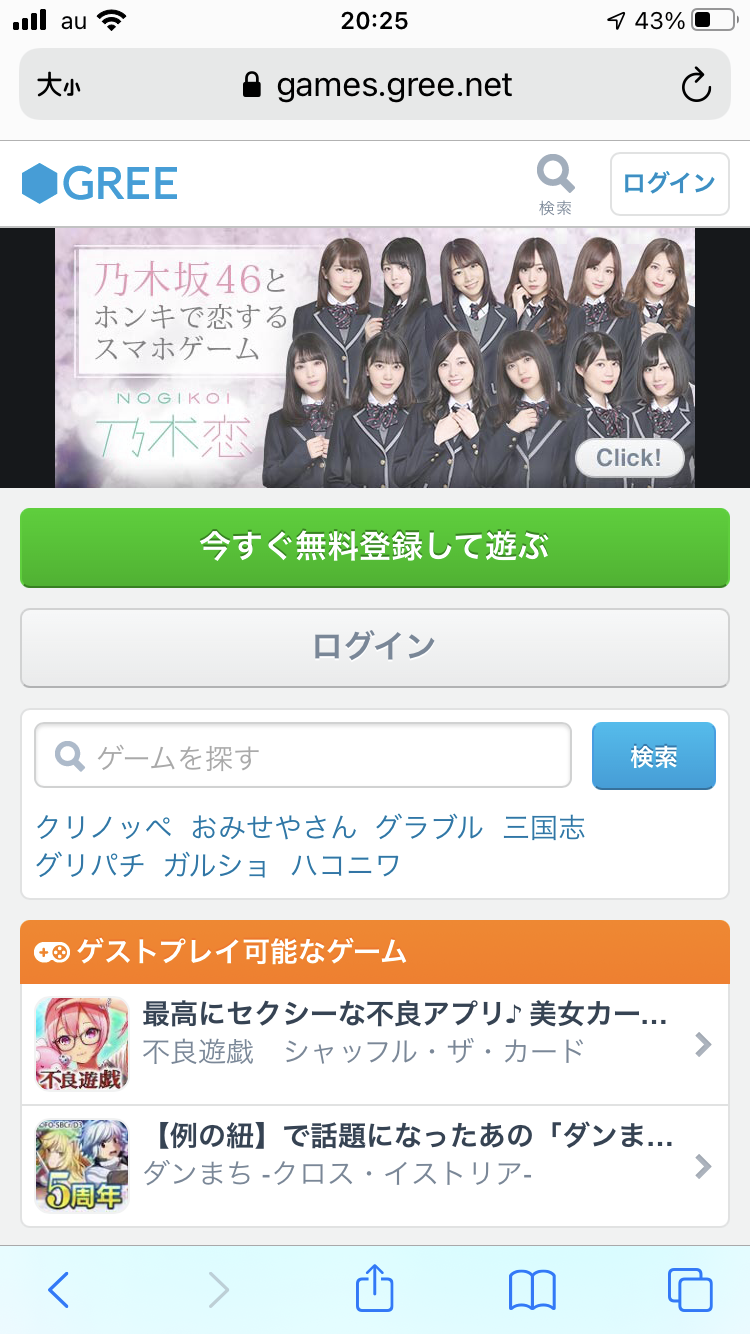Open the グリパチ link

[90, 864]
